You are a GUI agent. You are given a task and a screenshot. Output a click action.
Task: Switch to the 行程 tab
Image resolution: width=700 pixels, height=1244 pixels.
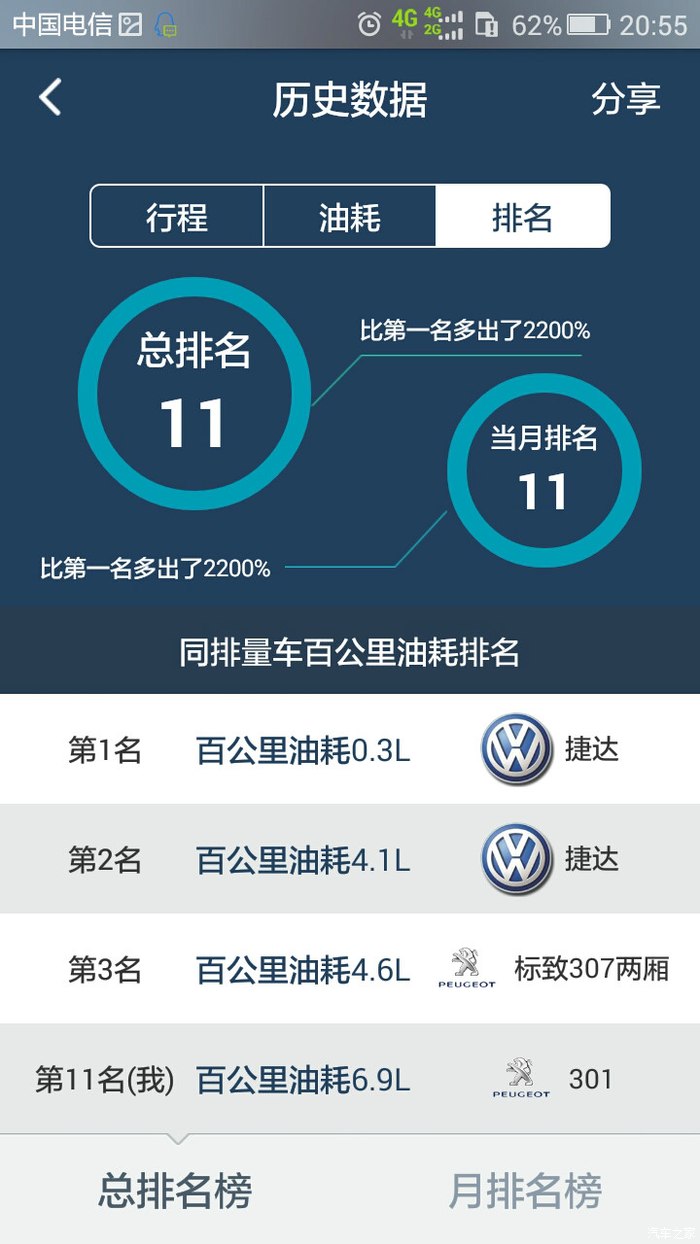click(177, 216)
